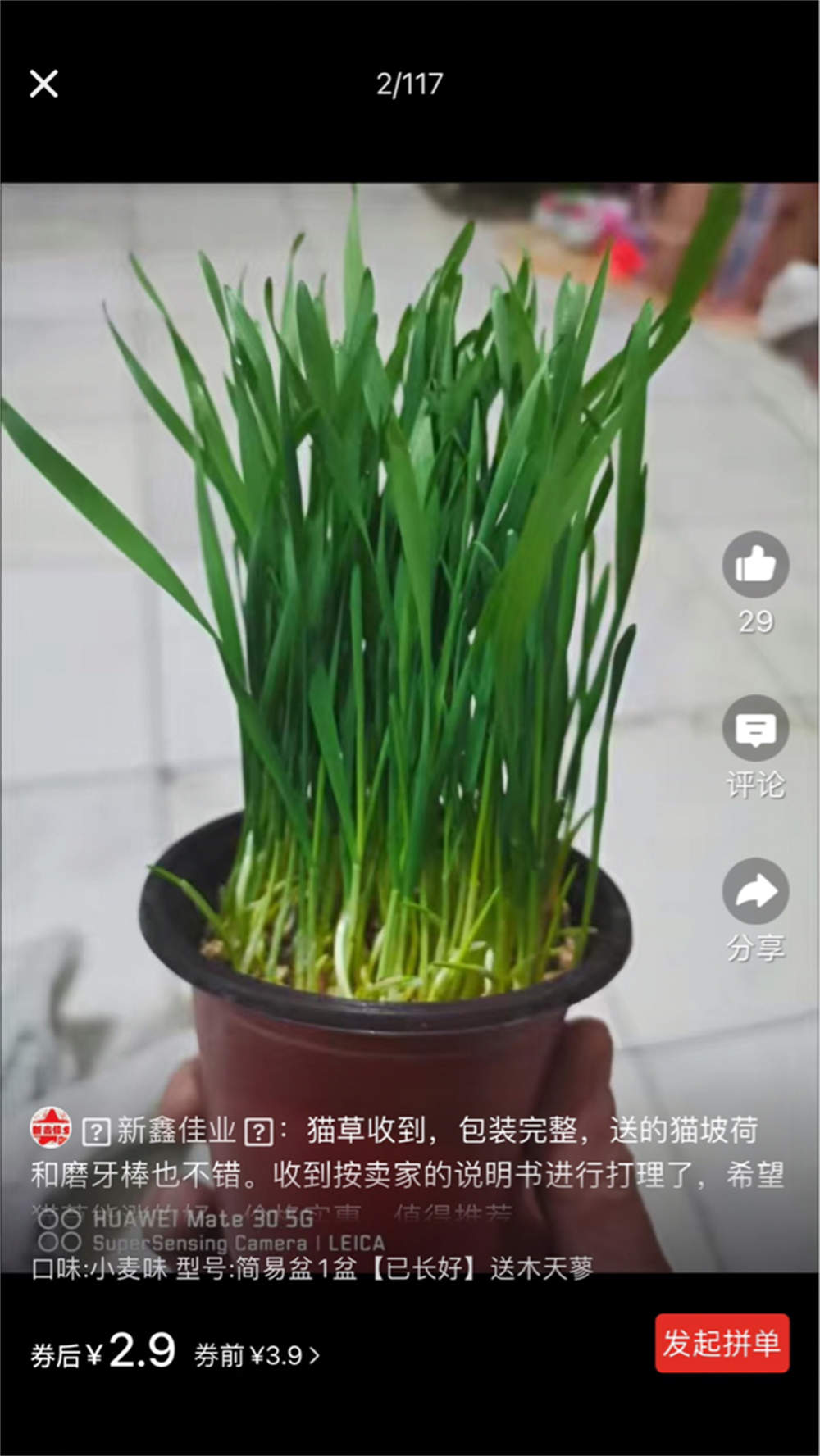Like this review photo
Screen dimensions: 820x1456
(x=755, y=565)
